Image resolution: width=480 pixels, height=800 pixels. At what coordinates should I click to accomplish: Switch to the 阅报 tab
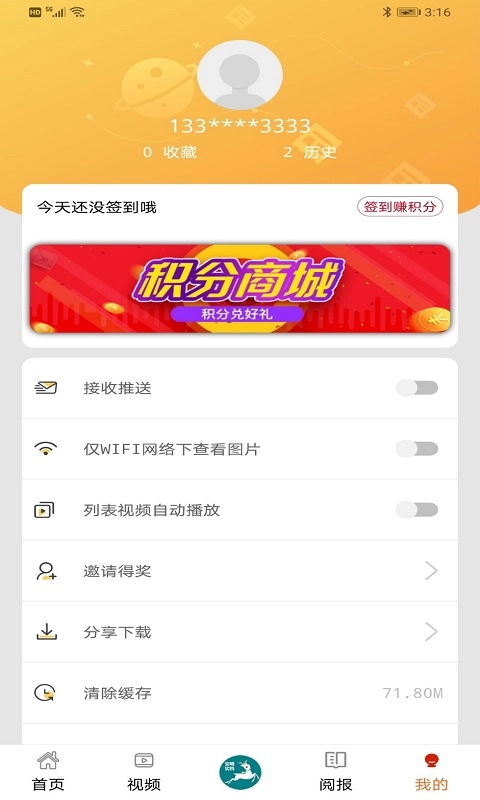[x=336, y=771]
